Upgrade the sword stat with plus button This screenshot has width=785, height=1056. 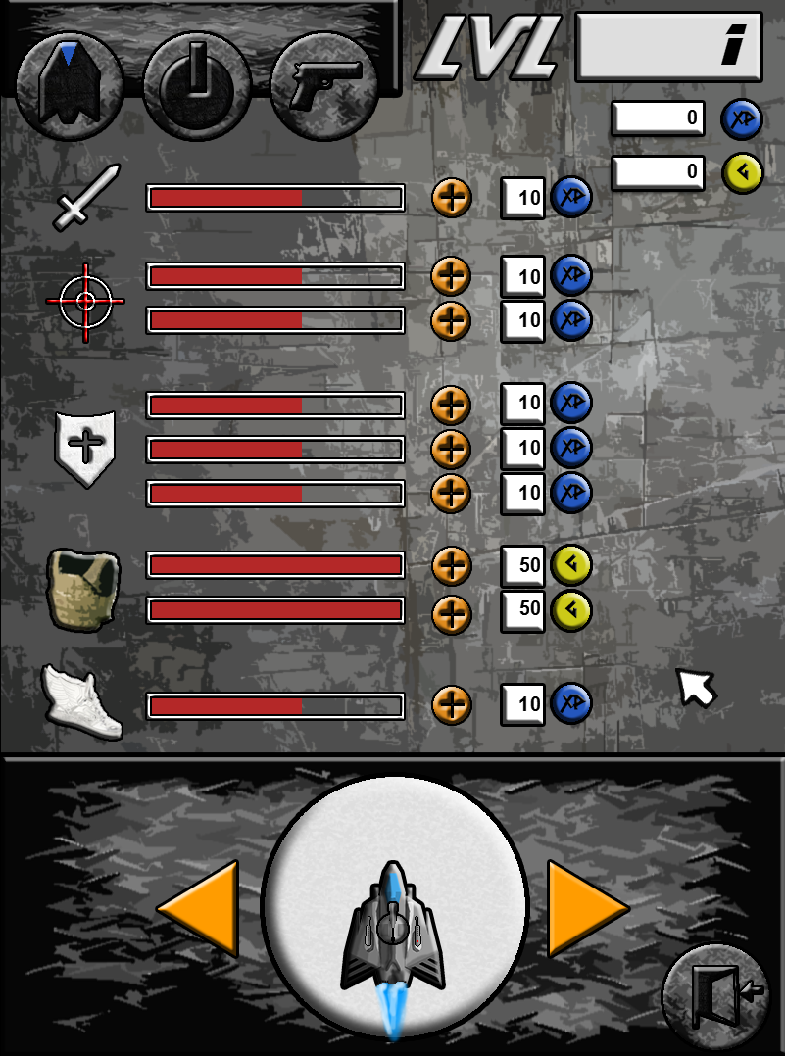(x=451, y=198)
